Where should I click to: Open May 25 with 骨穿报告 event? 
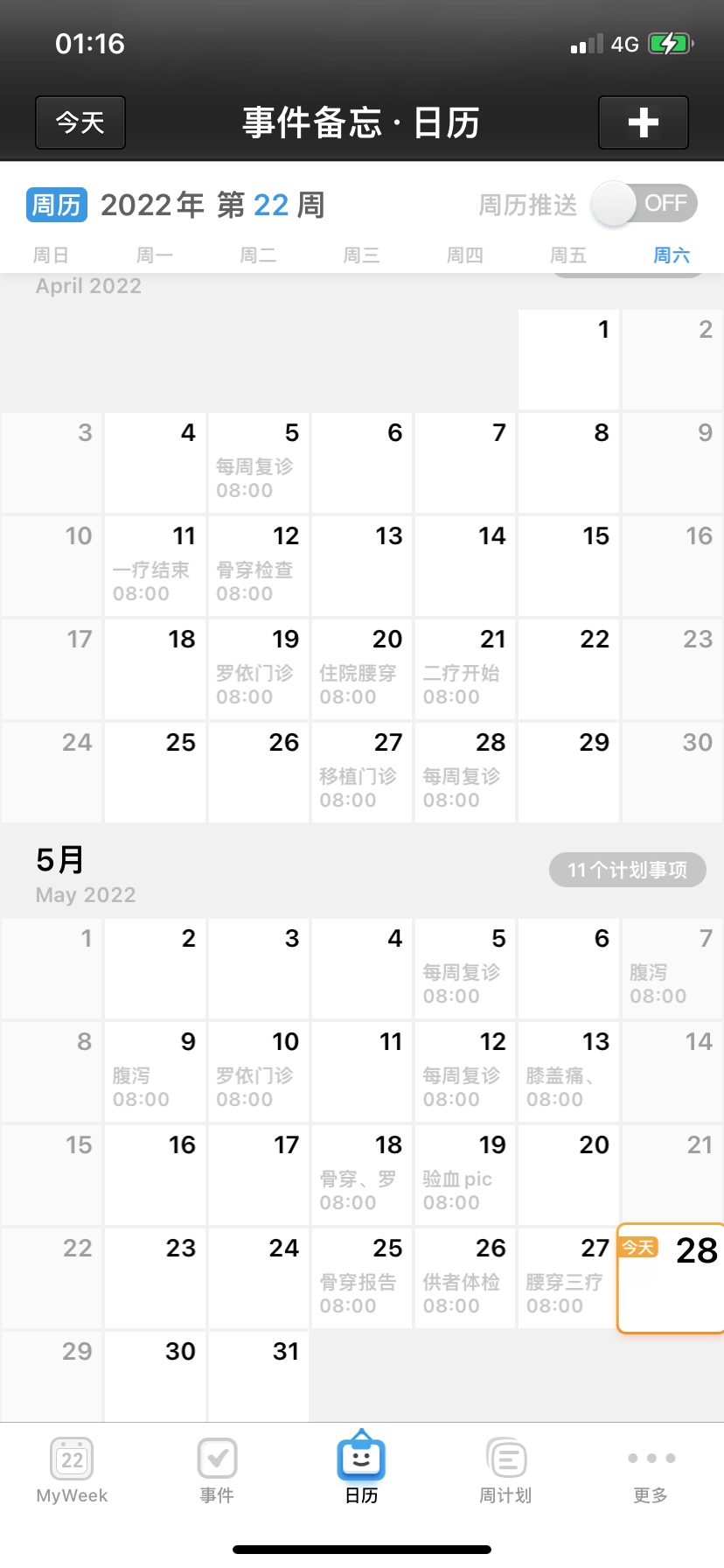point(361,1277)
